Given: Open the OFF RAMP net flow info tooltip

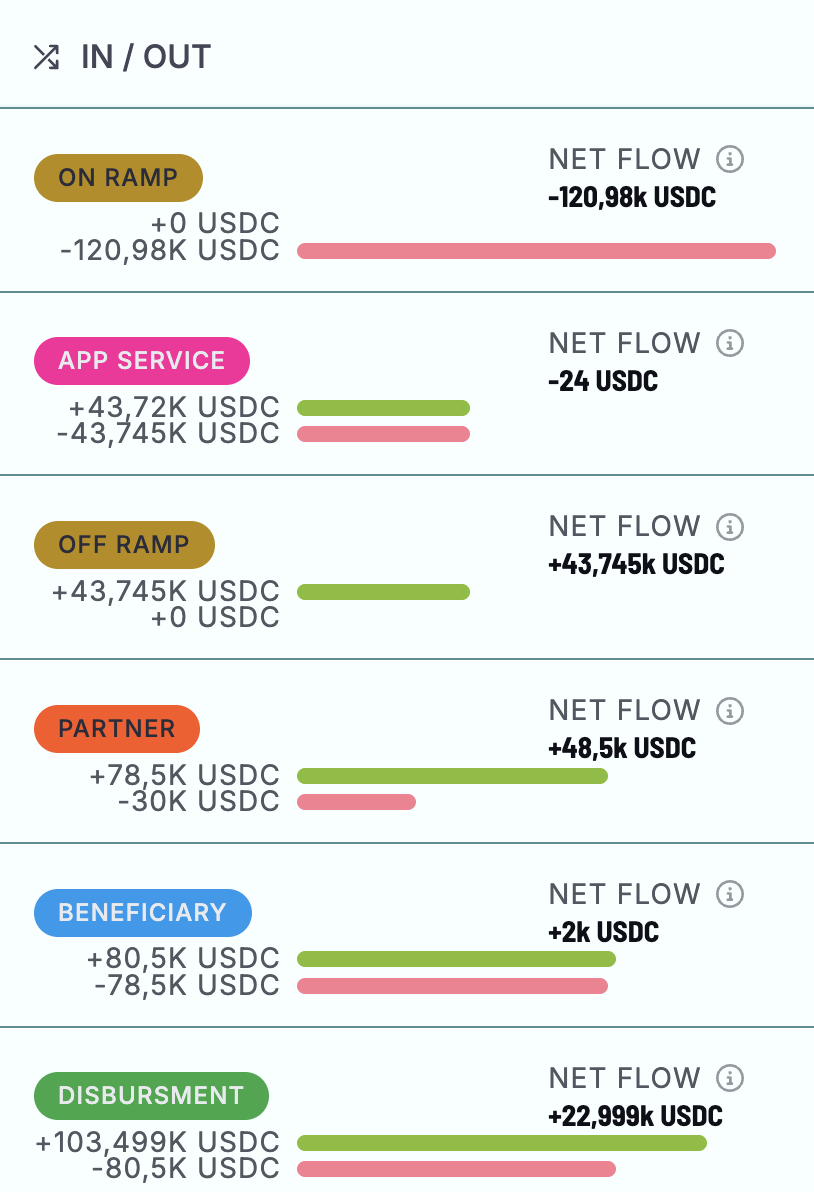Looking at the screenshot, I should point(730,527).
